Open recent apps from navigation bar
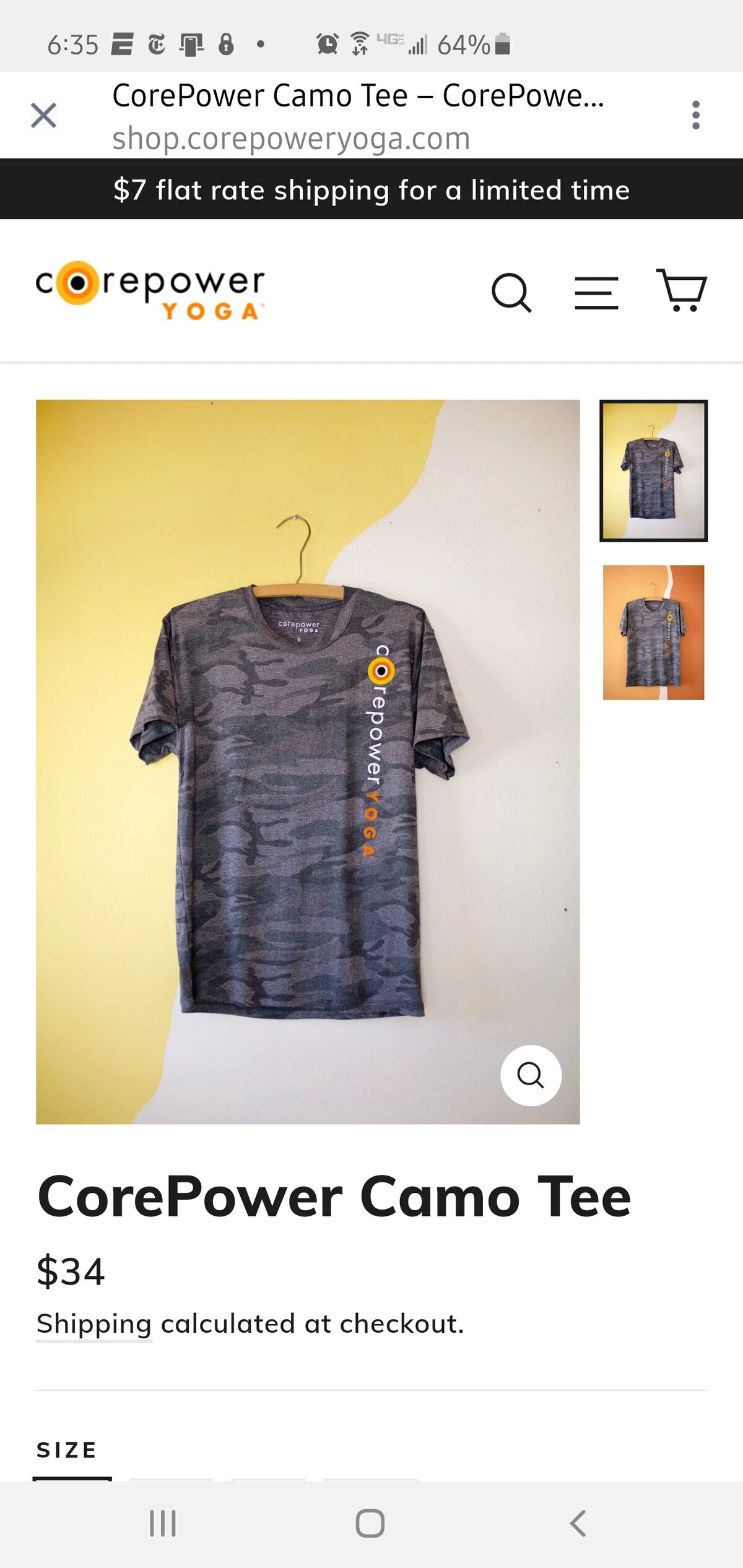The height and width of the screenshot is (1568, 743). coord(163,1523)
